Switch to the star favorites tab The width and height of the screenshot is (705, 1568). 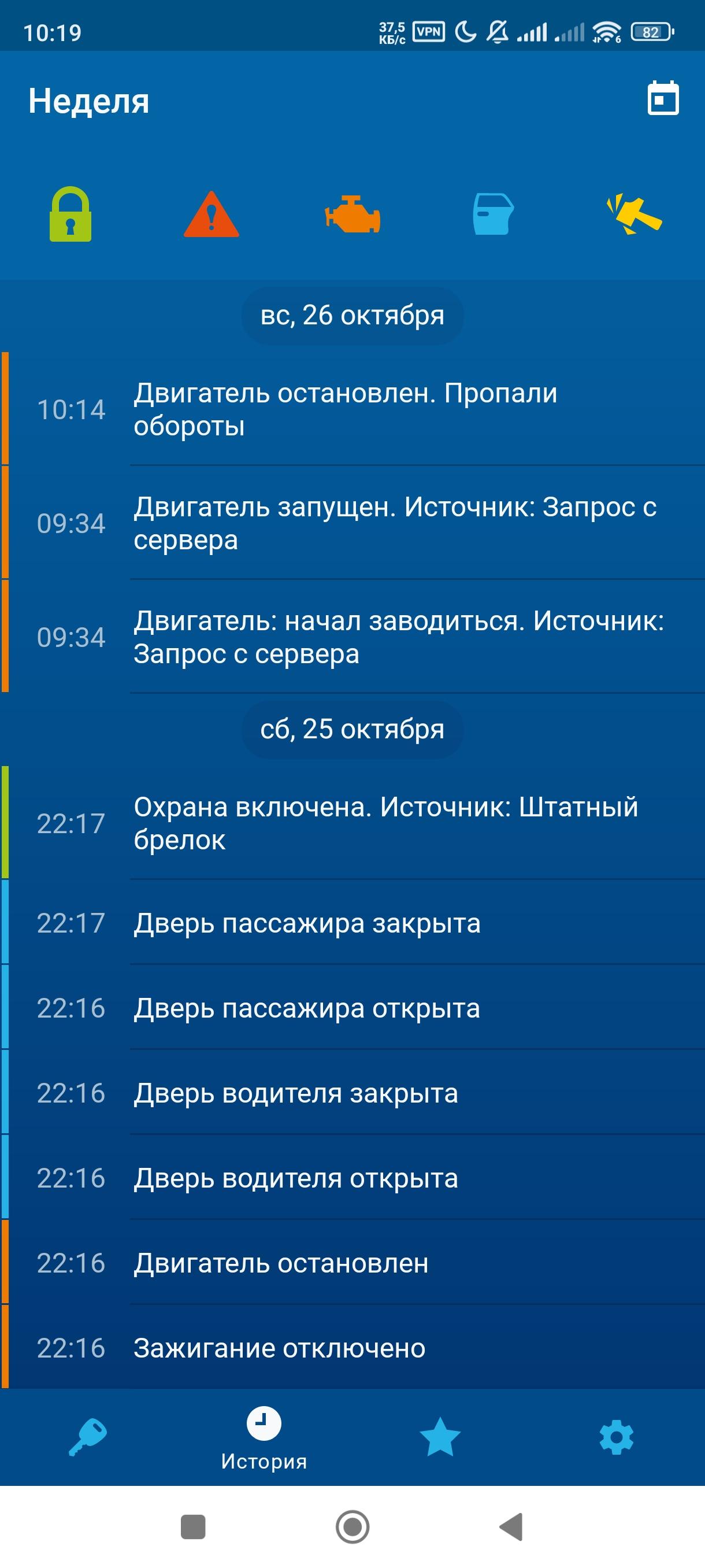440,1437
